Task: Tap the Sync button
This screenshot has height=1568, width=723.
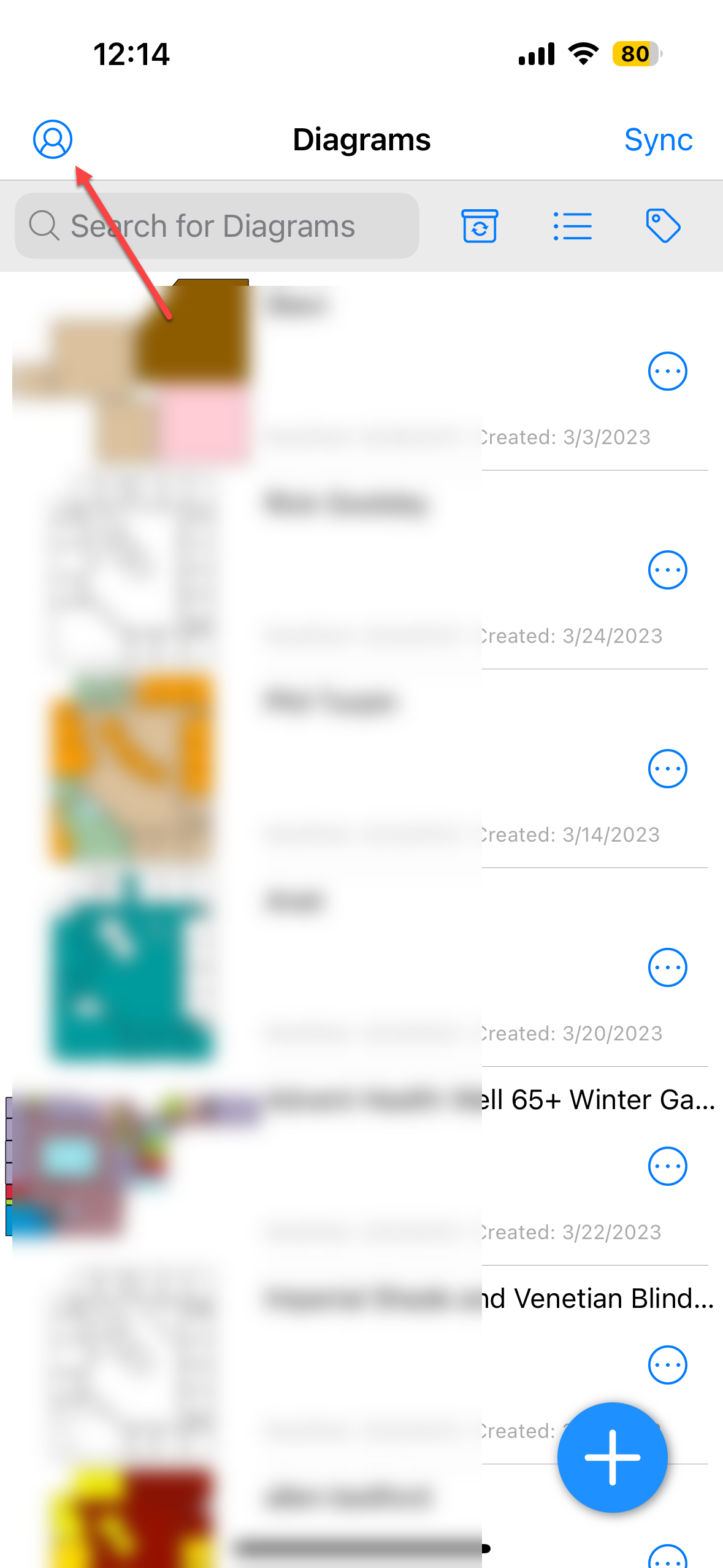Action: (658, 140)
